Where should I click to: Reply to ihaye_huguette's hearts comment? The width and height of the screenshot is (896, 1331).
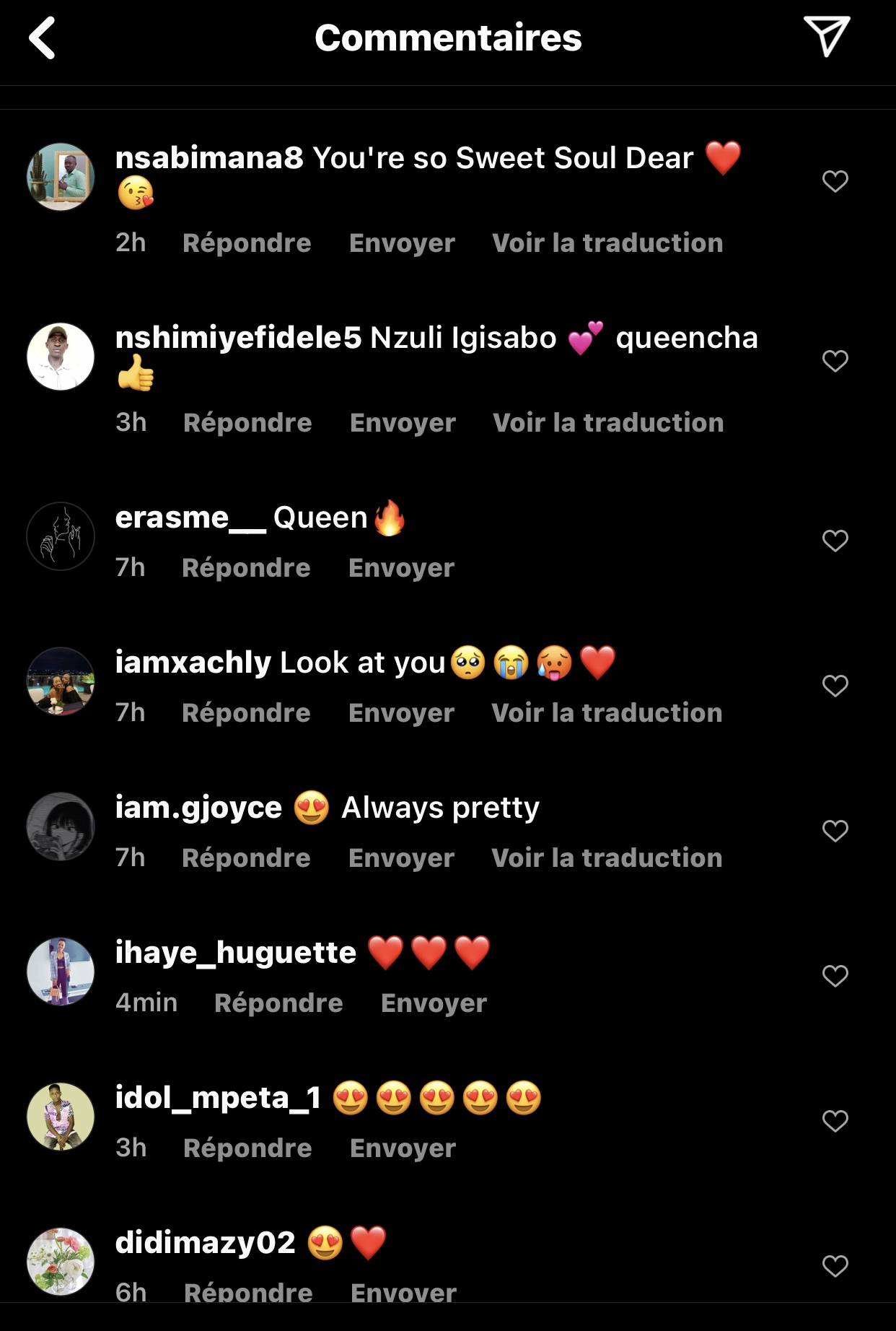pos(278,1003)
